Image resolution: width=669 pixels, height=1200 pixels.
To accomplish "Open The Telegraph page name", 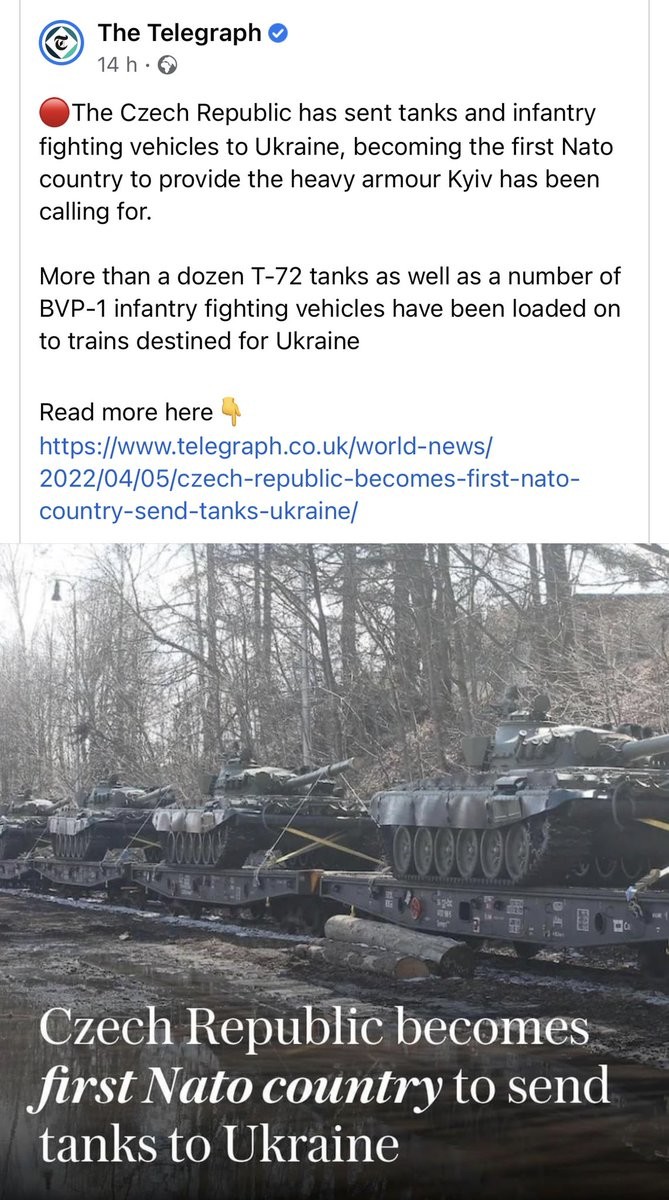I will 180,33.
